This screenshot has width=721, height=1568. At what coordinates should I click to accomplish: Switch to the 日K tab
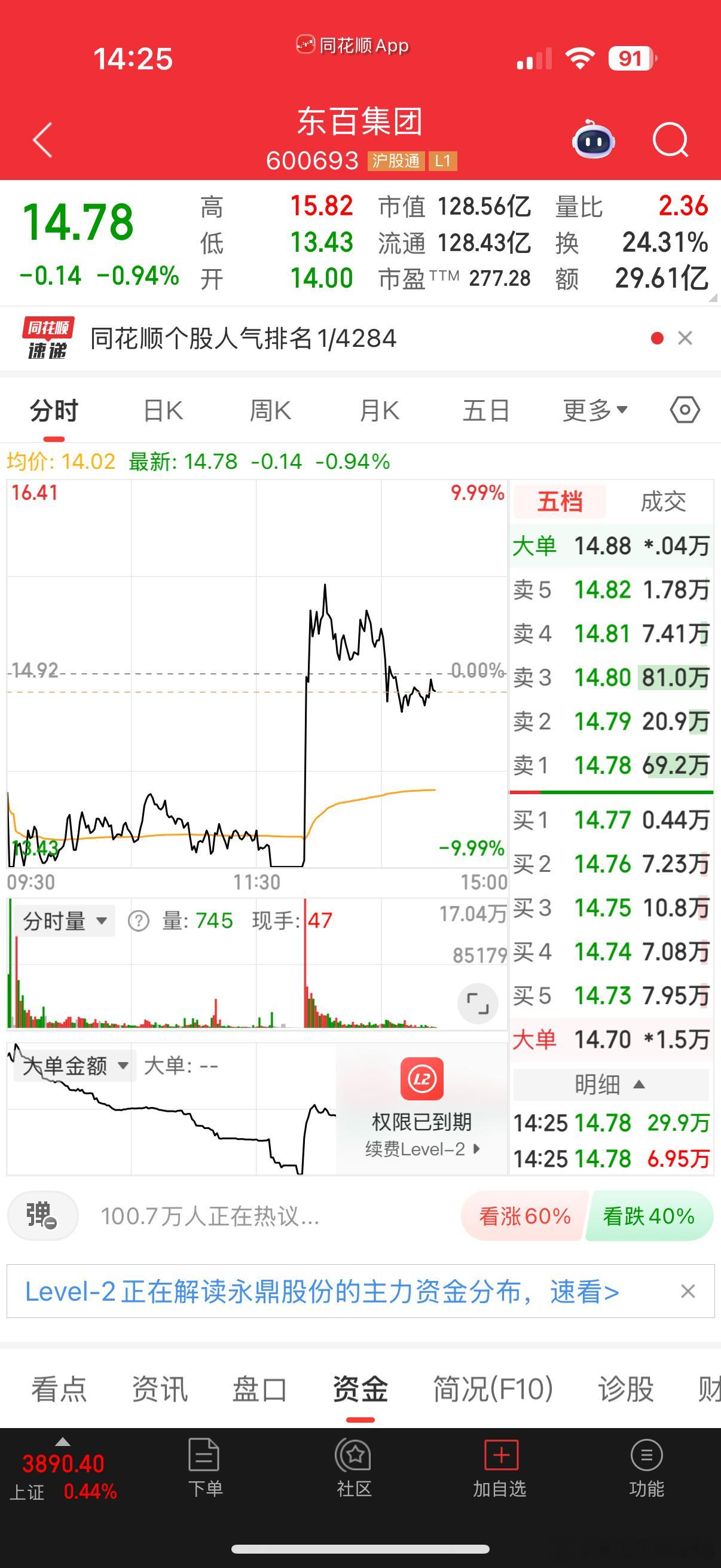(x=162, y=410)
